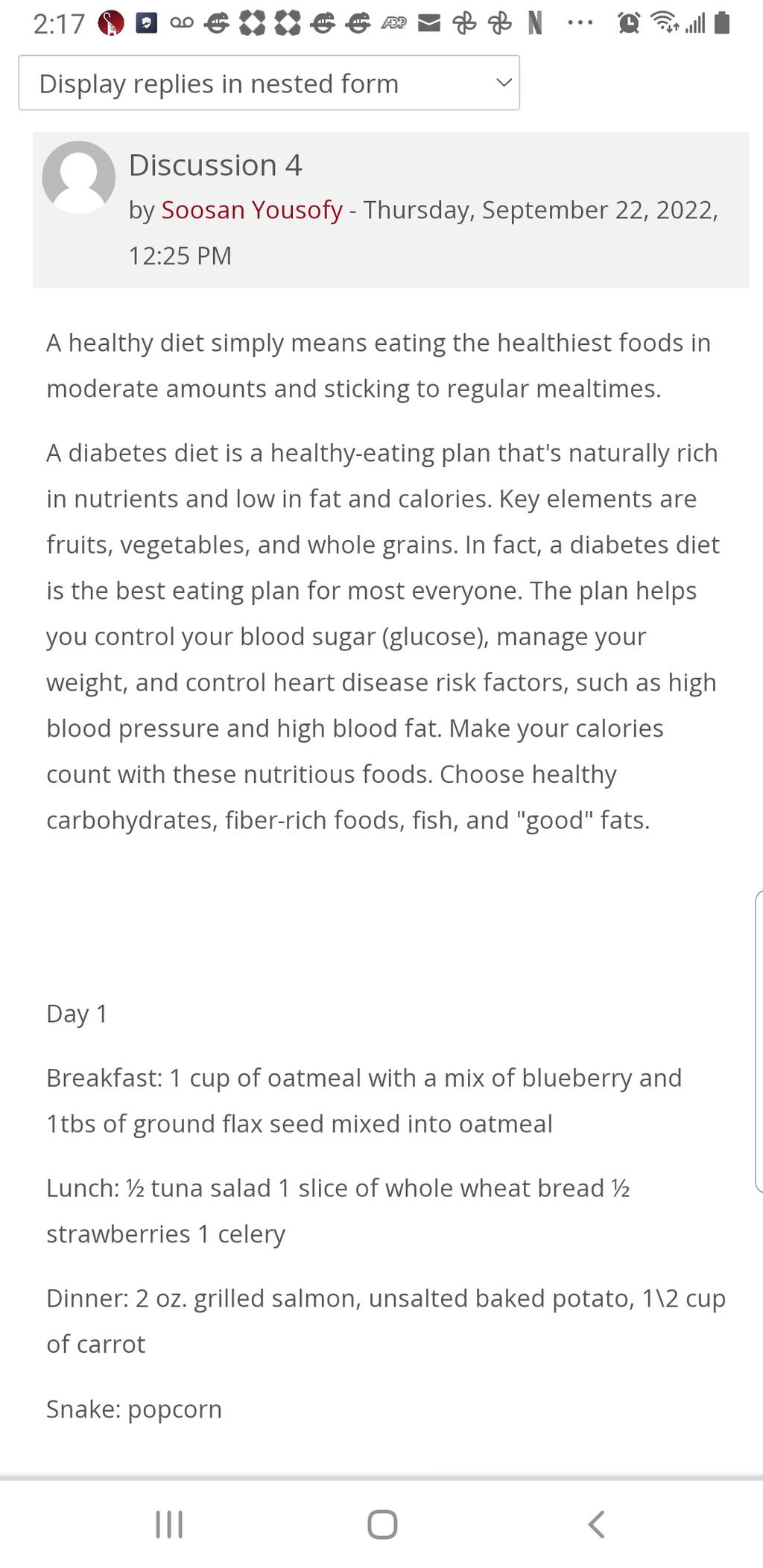Open Soosan Yousofy's profile link
The image size is (763, 1568).
click(252, 210)
